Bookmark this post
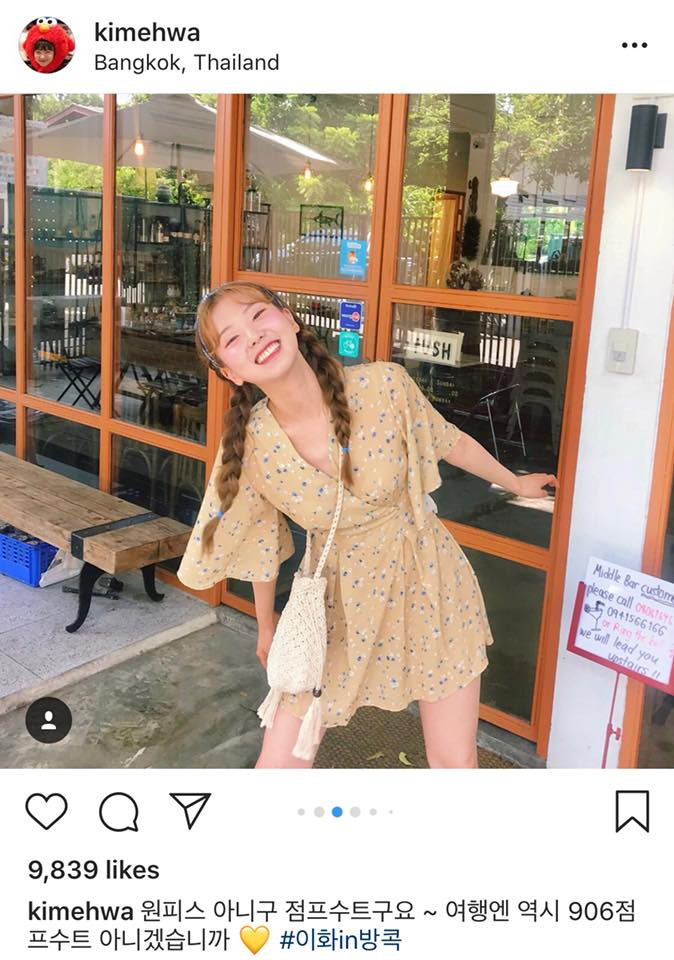Screen dimensions: 674x960 [x=631, y=811]
